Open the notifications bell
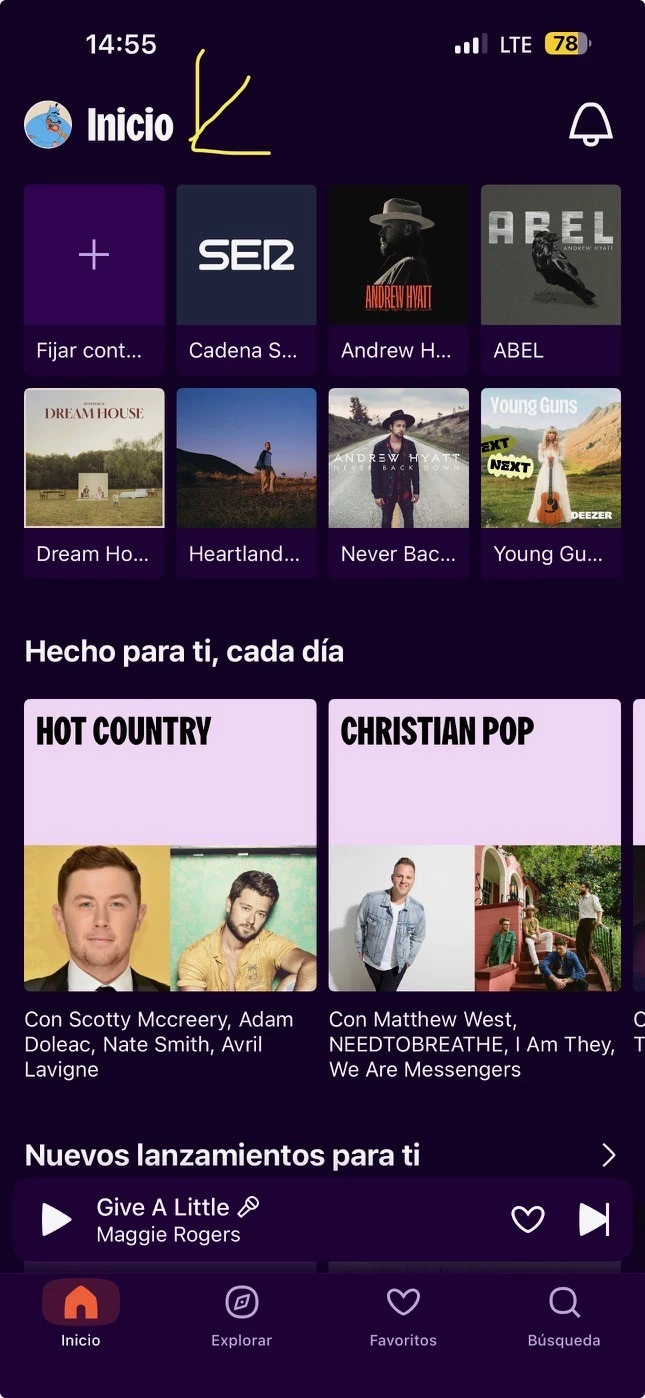 590,125
